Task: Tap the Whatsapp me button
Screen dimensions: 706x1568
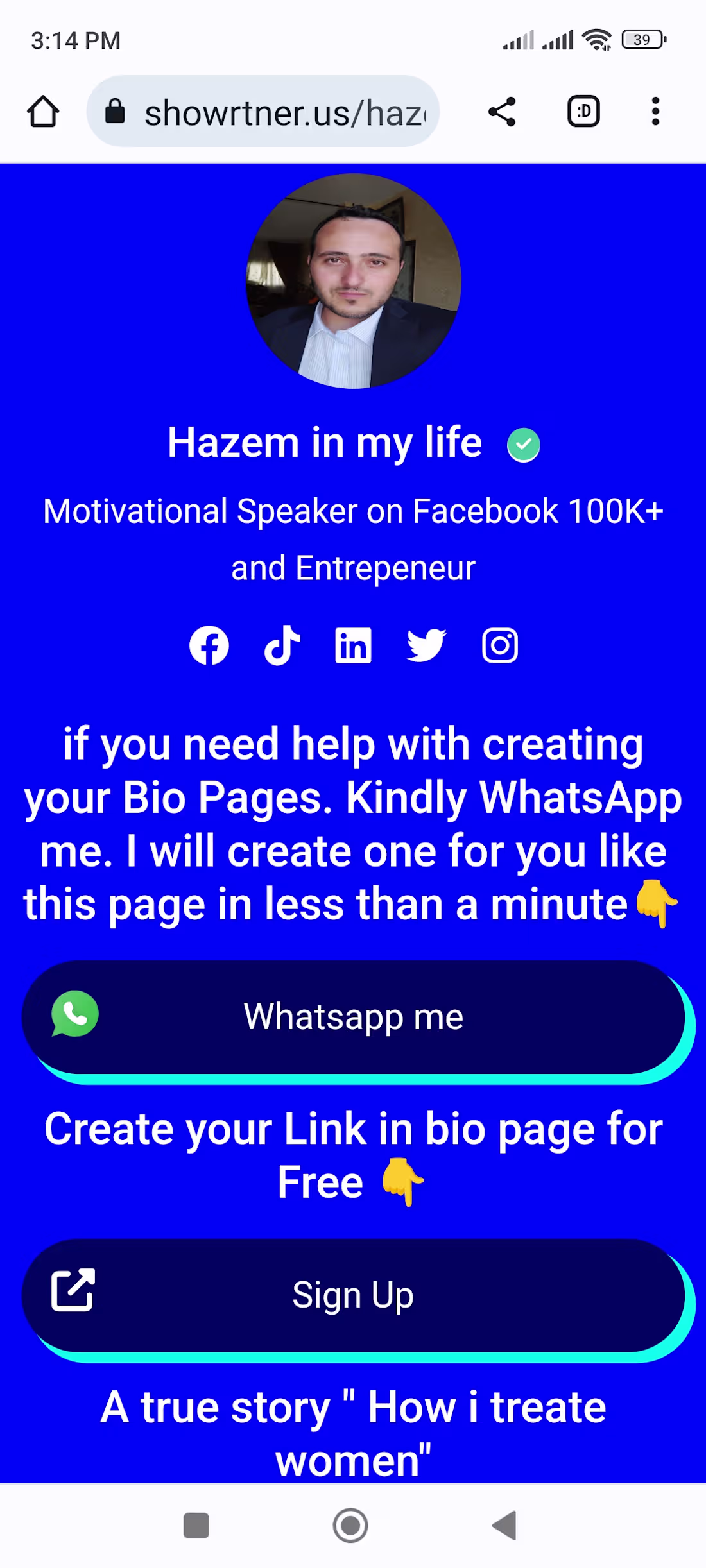Action: (x=354, y=1017)
